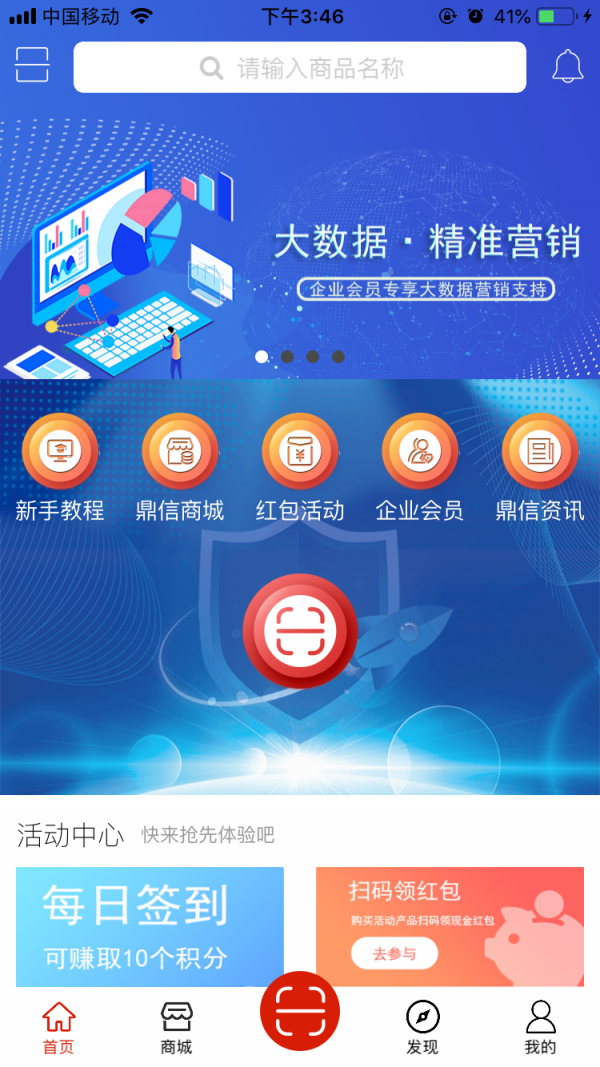This screenshot has height=1067, width=600.
Task: Switch to the 发现 tab
Action: click(x=422, y=1028)
